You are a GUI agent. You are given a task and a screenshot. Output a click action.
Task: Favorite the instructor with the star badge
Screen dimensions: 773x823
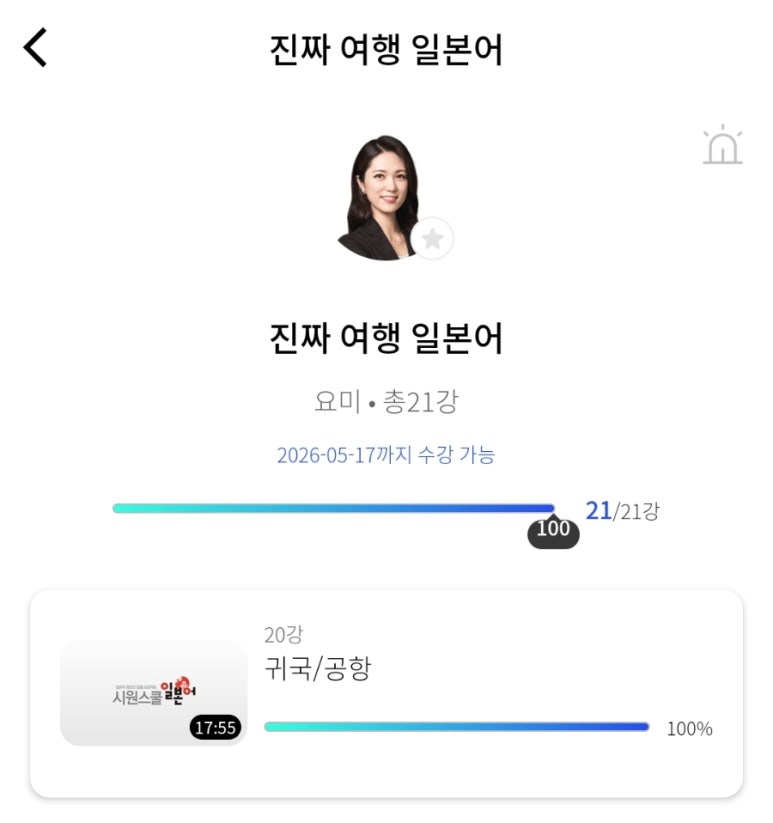(x=432, y=238)
